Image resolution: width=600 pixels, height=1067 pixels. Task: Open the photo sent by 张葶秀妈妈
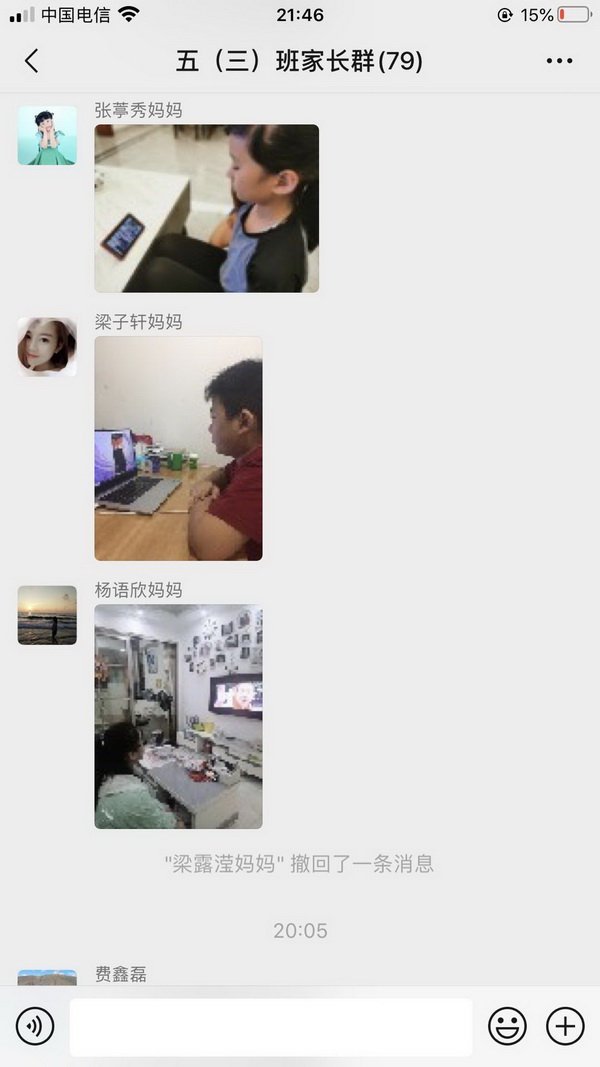pyautogui.click(x=206, y=208)
